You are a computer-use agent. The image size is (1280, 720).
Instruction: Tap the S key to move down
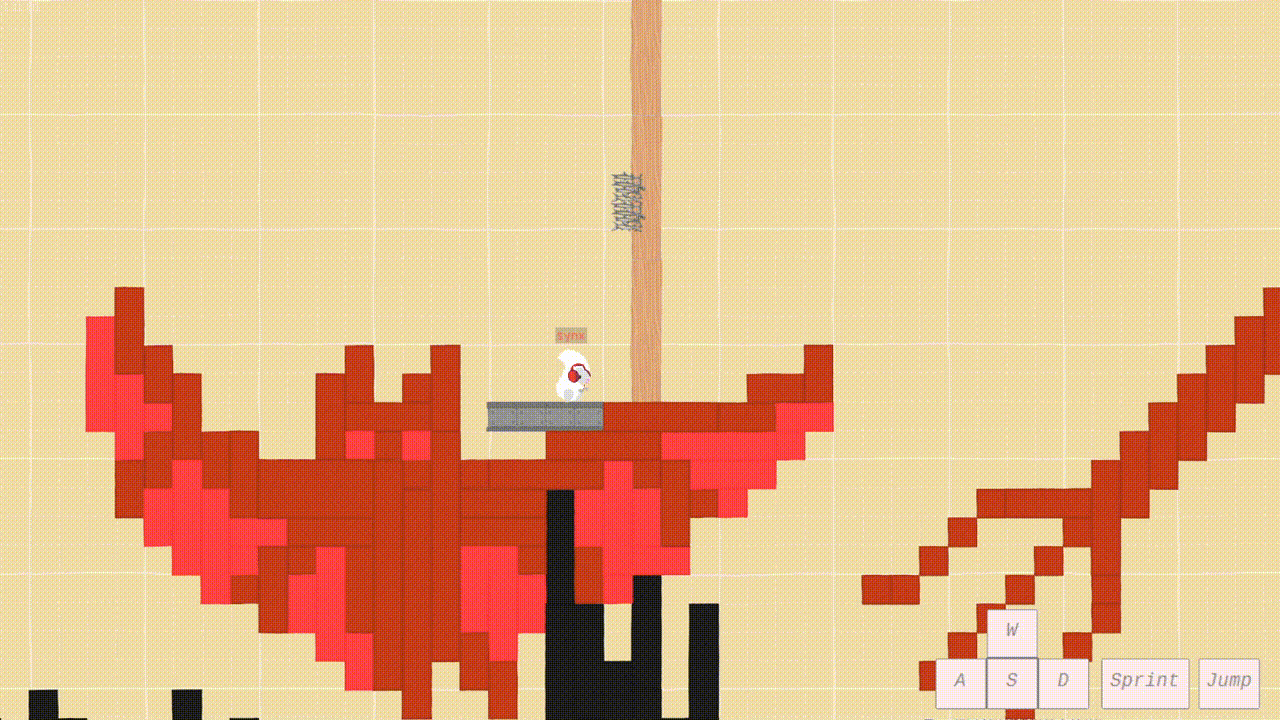[x=1012, y=683]
